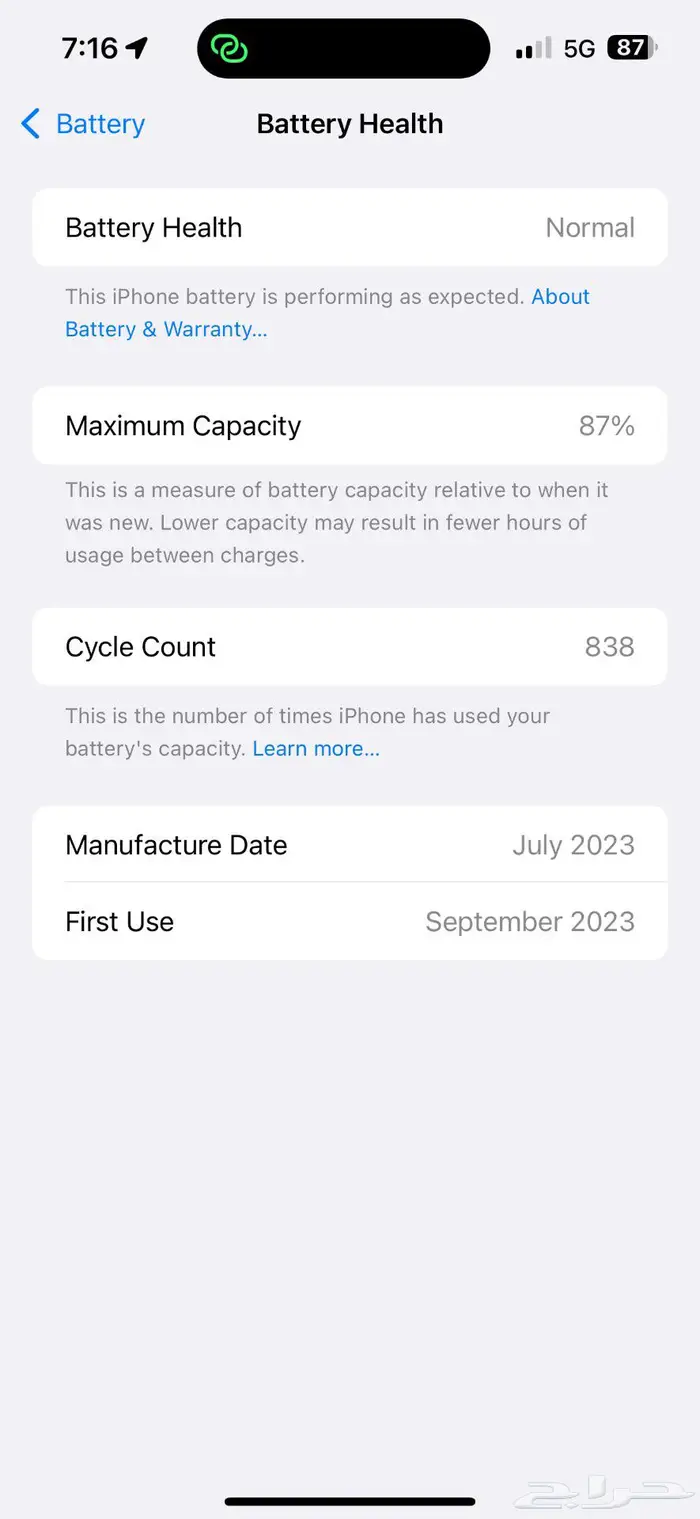Tap the green link icon in Dynamic Island
The height and width of the screenshot is (1519, 700).
pyautogui.click(x=230, y=48)
